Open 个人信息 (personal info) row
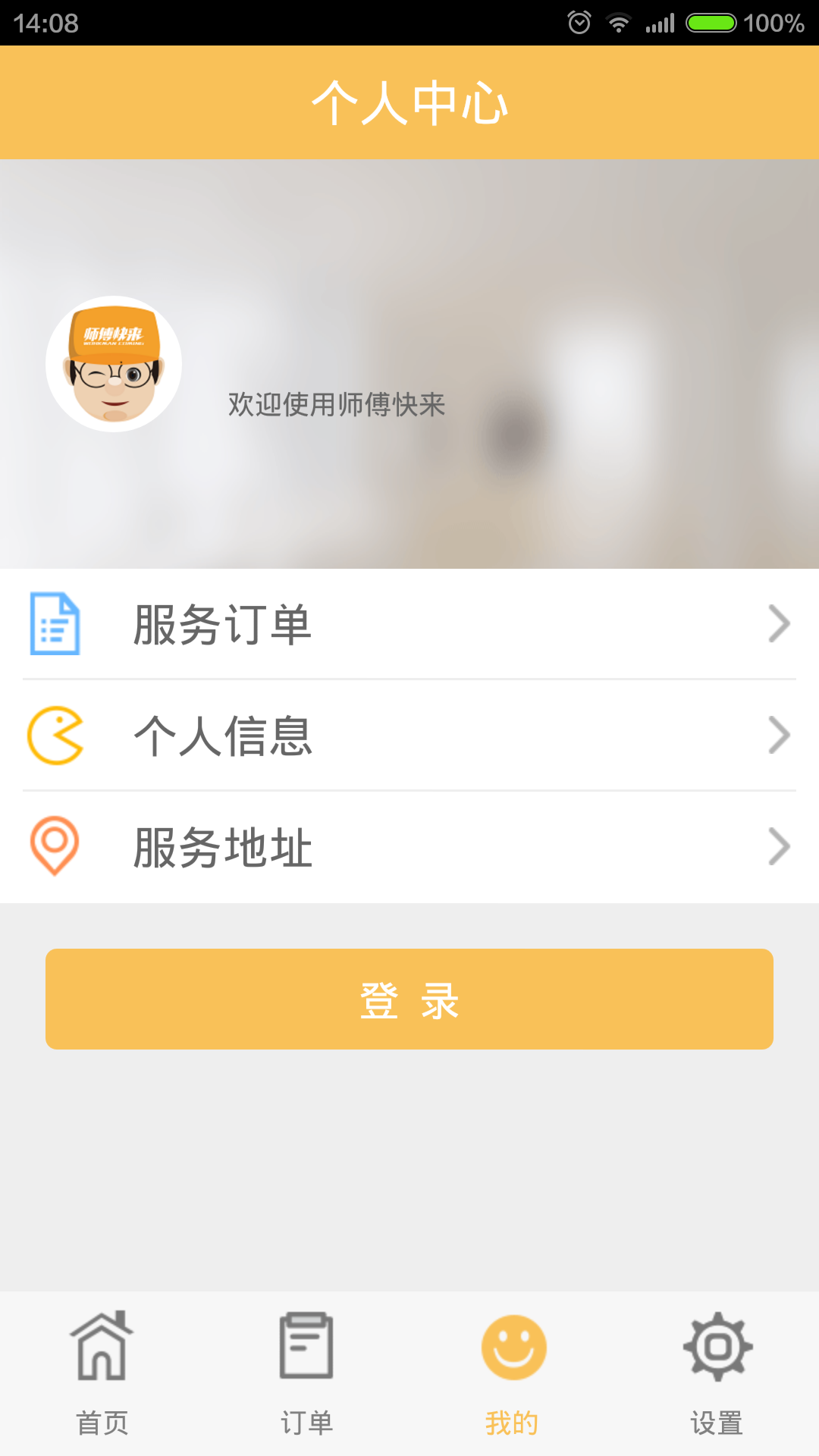This screenshot has height=1456, width=819. [409, 736]
